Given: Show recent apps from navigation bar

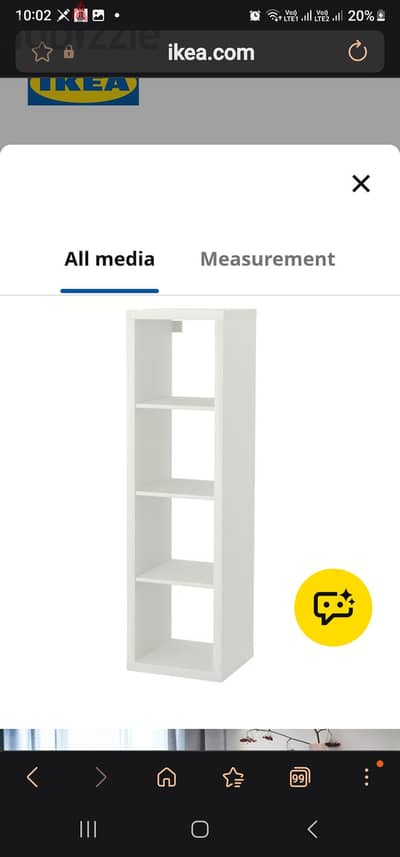Looking at the screenshot, I should pyautogui.click(x=88, y=830).
